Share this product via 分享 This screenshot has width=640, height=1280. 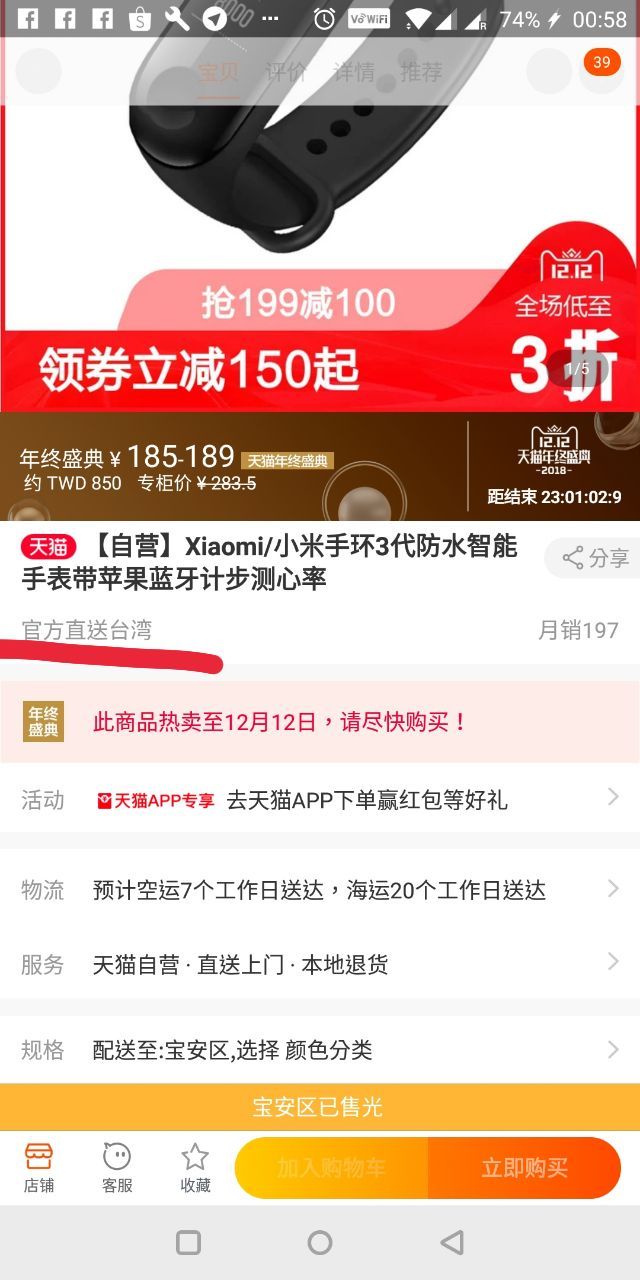595,558
